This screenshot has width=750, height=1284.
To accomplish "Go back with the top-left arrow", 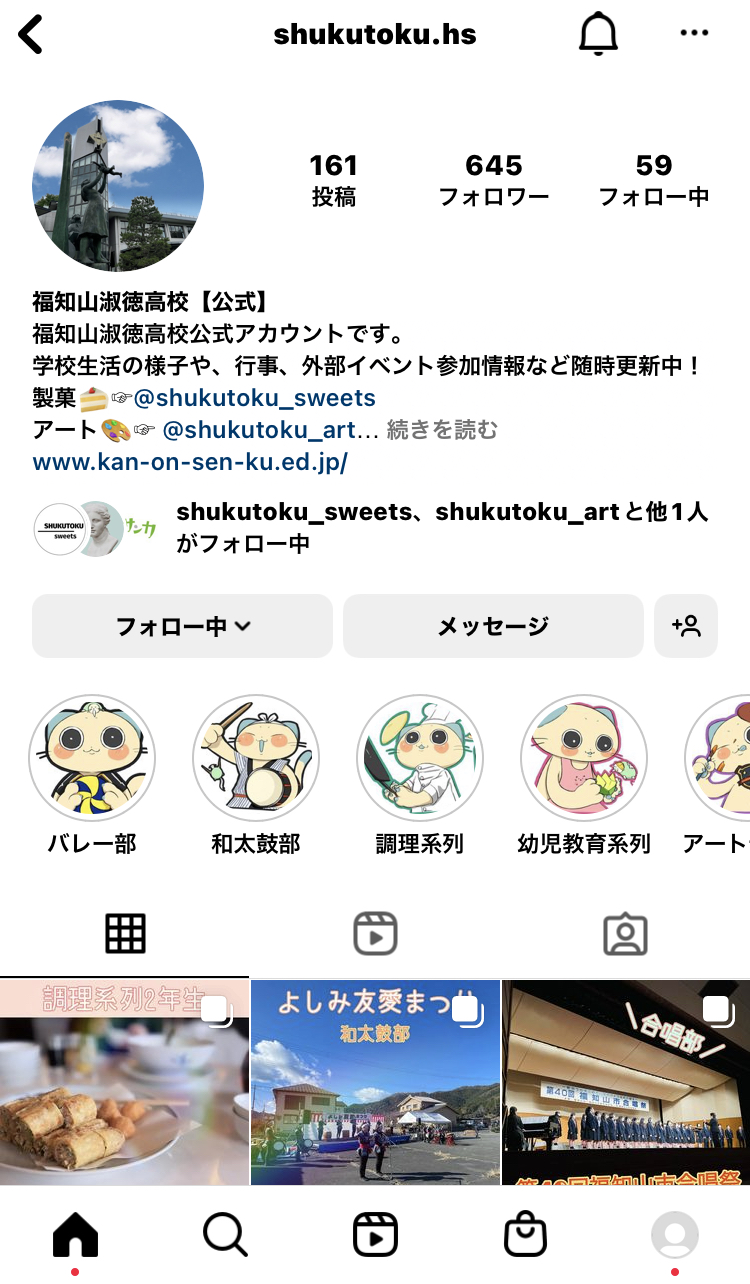I will [31, 35].
